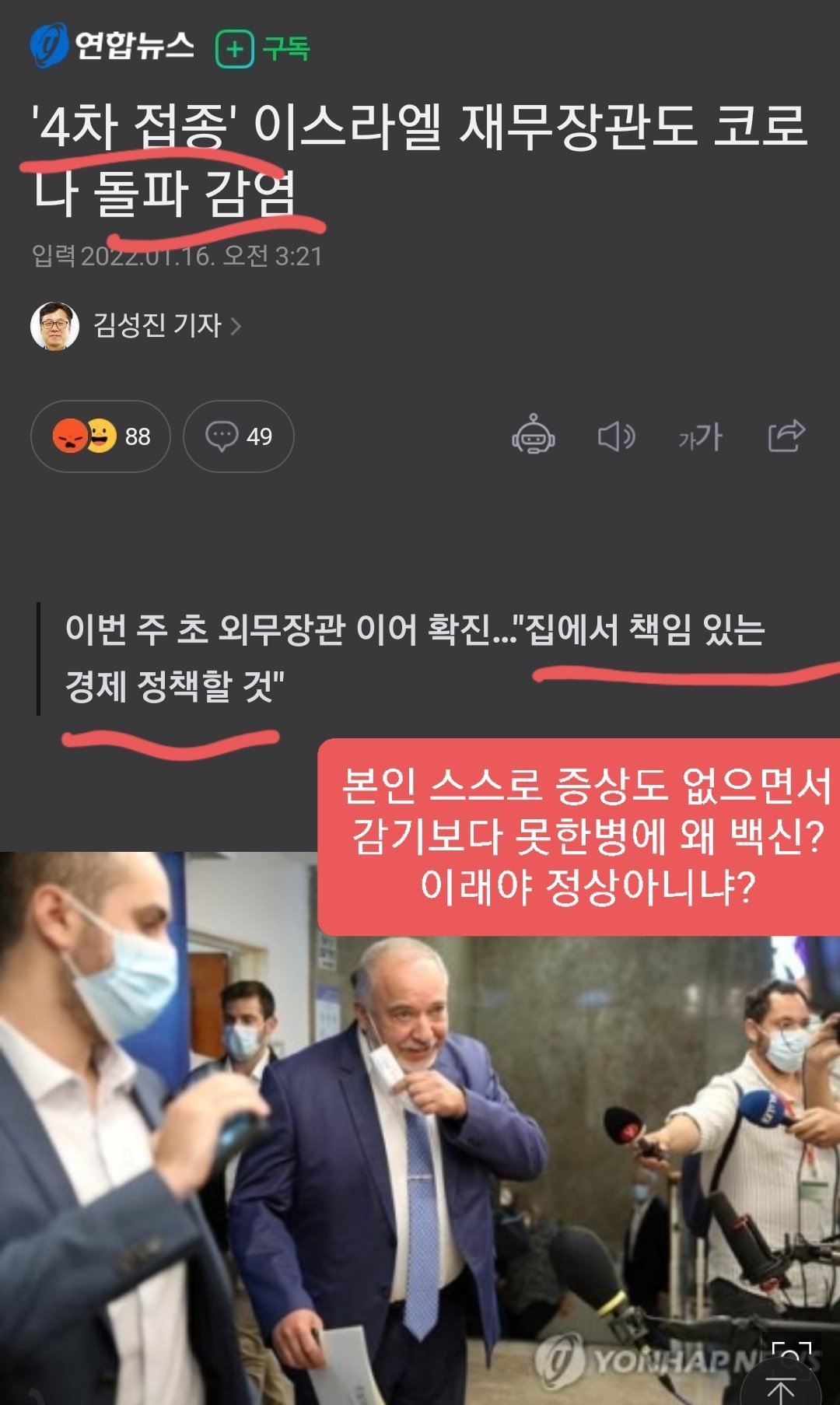Open the emoji reactions showing 88
The image size is (840, 1405).
pos(100,436)
